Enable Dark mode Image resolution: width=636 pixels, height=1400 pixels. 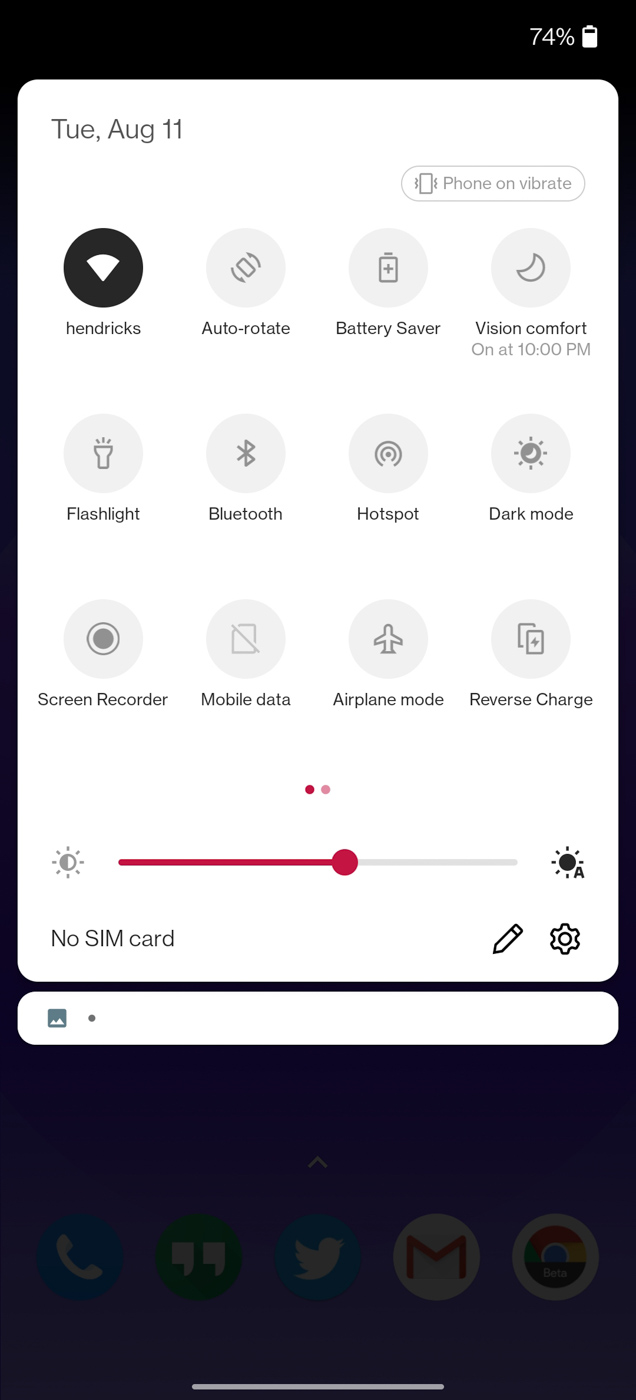point(531,453)
